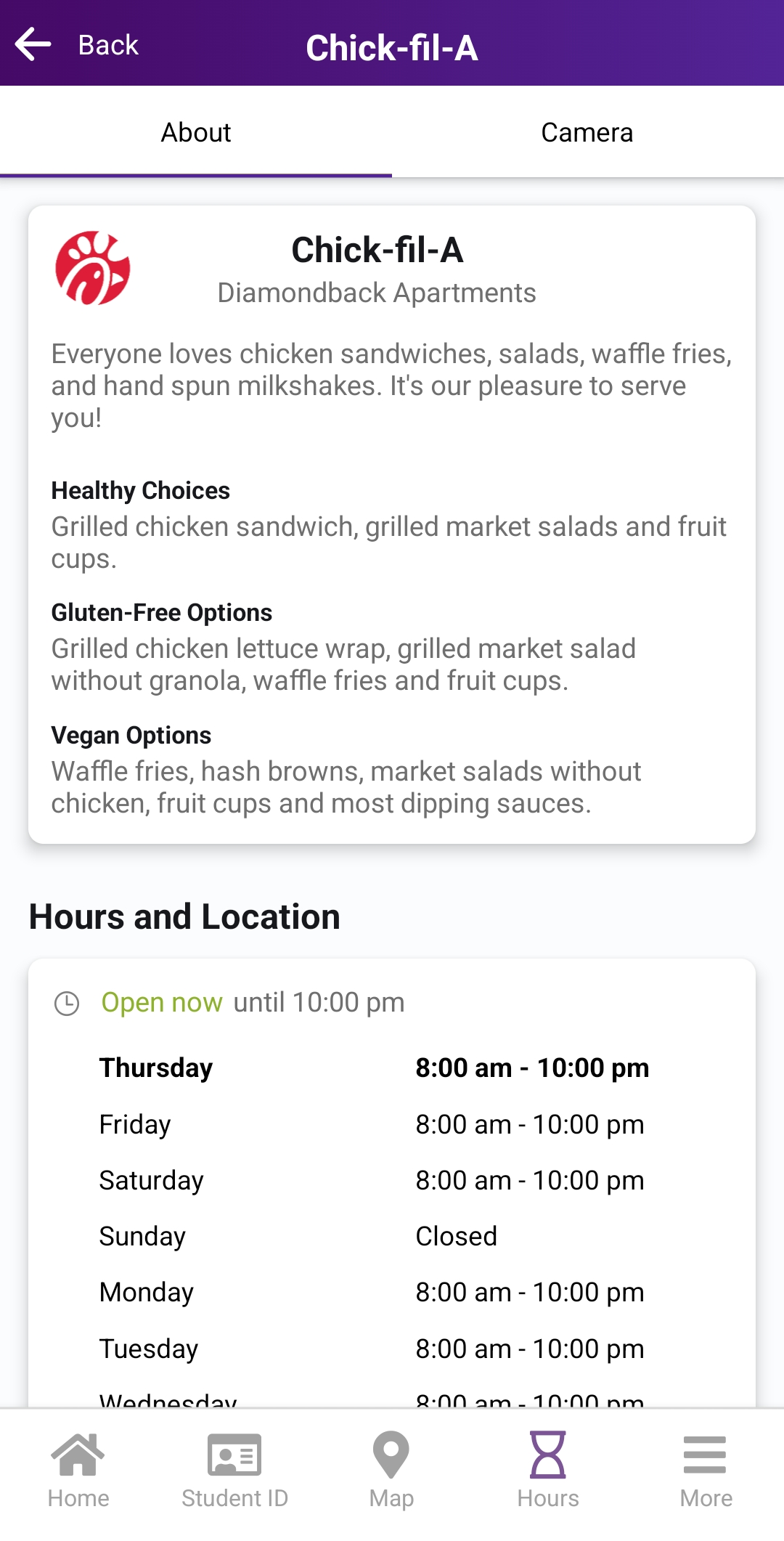
Task: Go back using the Back arrow
Action: pos(34,44)
